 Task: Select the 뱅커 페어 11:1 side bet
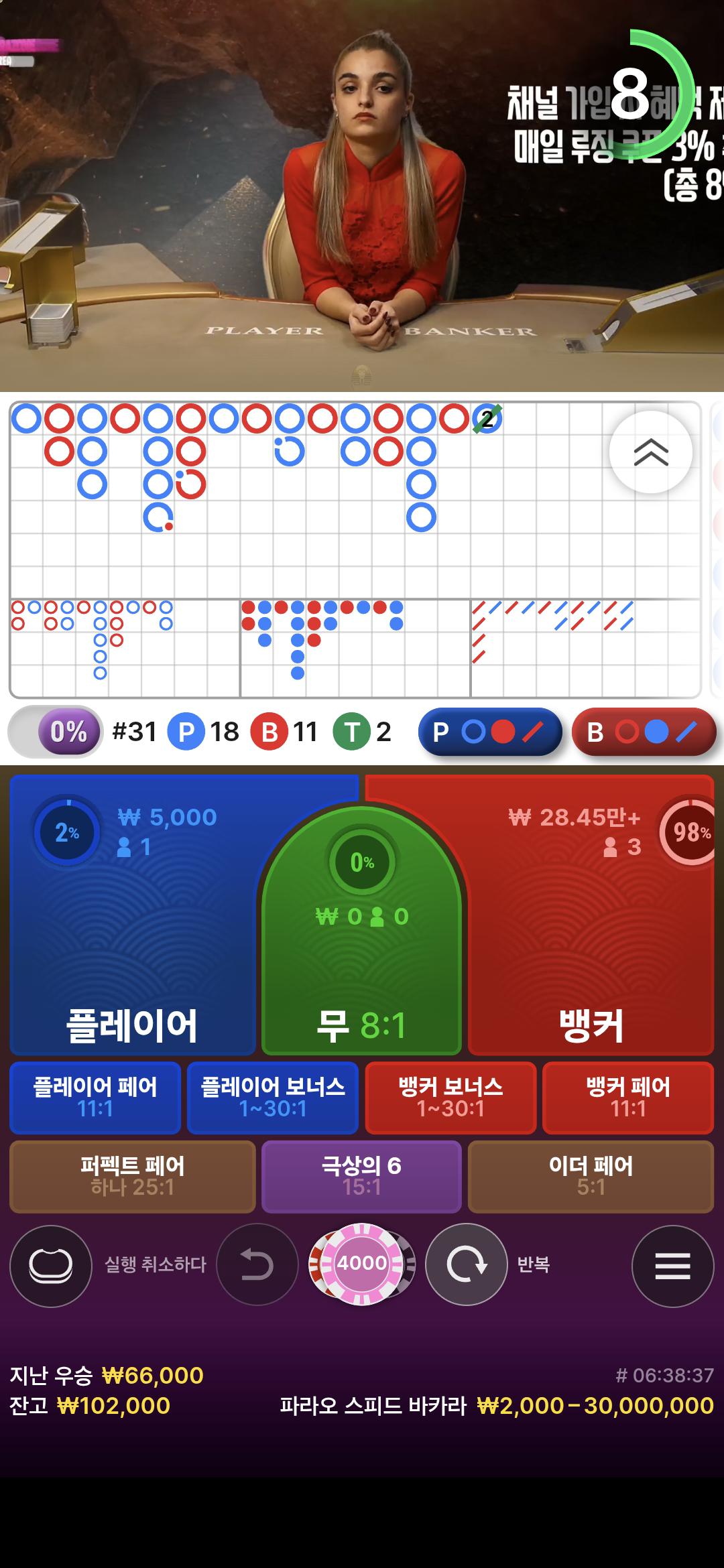[628, 1098]
